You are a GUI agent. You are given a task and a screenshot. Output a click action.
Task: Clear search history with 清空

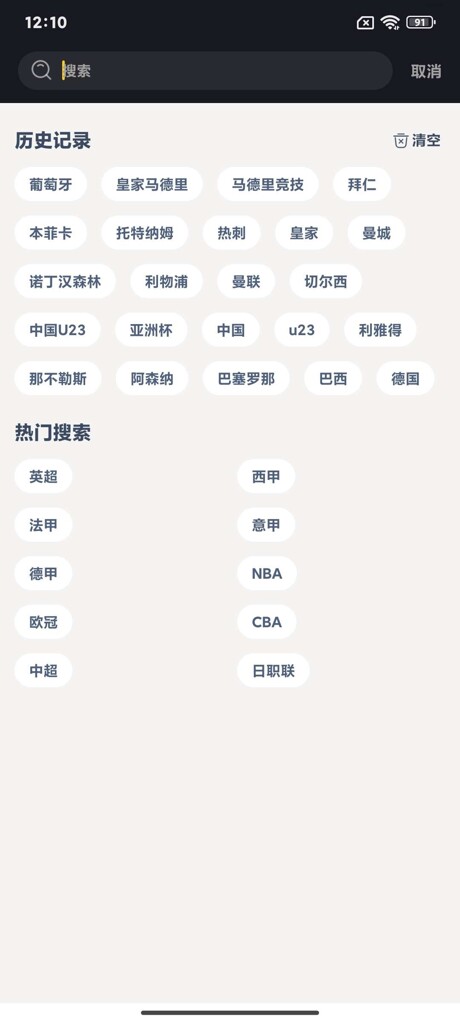tap(417, 140)
